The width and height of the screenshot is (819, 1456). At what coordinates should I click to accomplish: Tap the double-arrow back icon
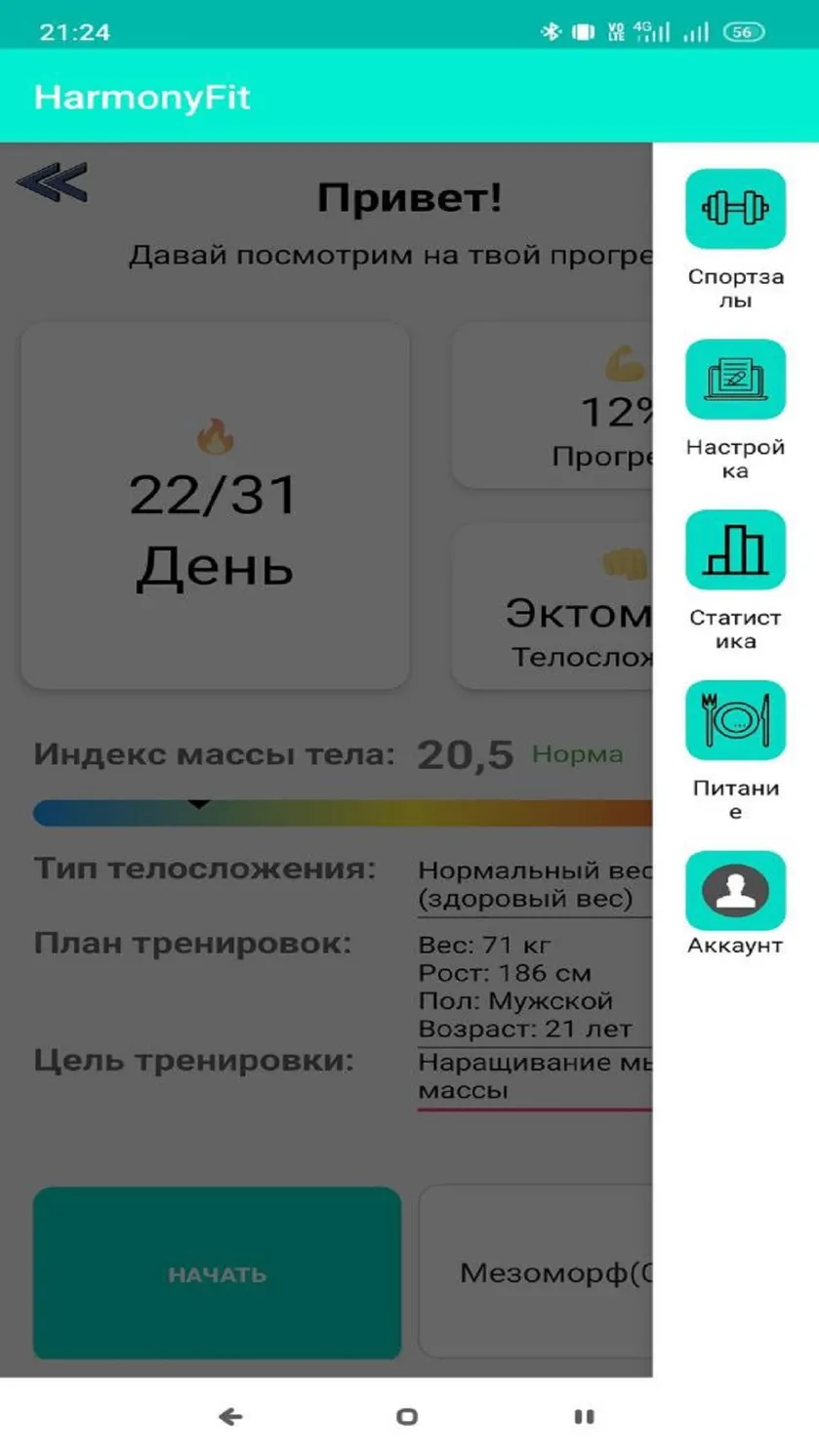coord(53,182)
